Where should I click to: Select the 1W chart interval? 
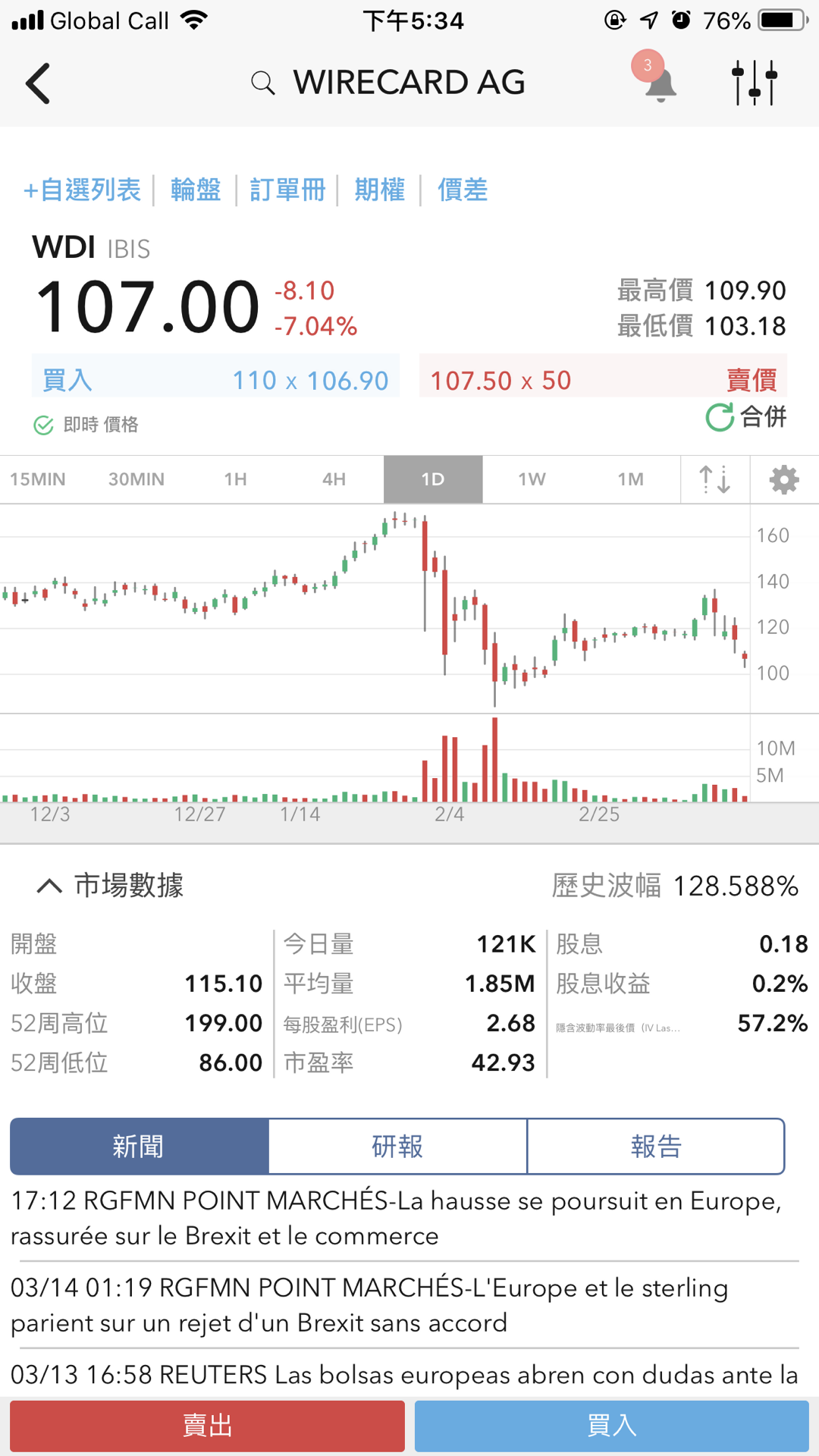[x=532, y=479]
